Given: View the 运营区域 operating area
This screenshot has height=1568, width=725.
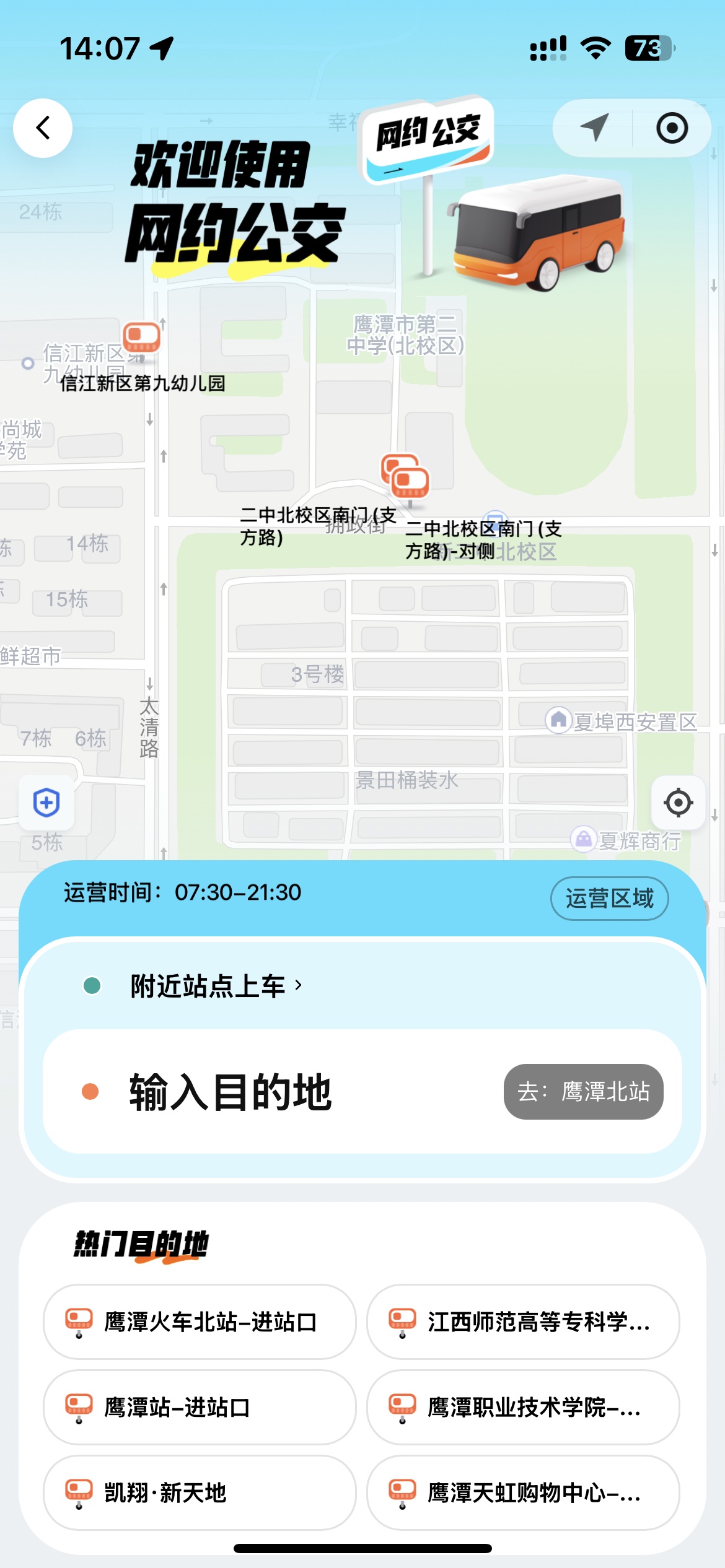Looking at the screenshot, I should [609, 898].
